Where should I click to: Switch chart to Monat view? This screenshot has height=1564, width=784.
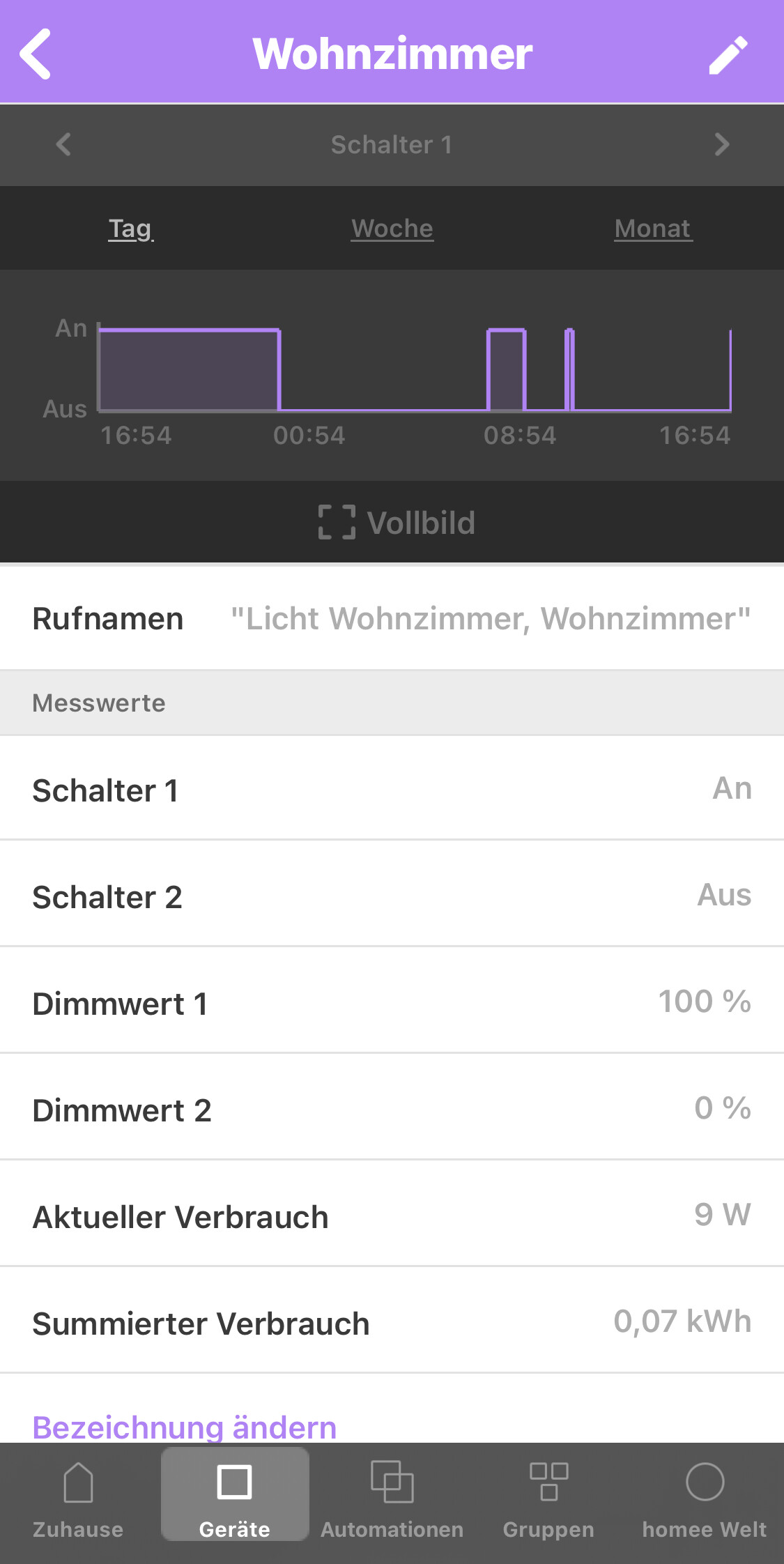point(653,229)
